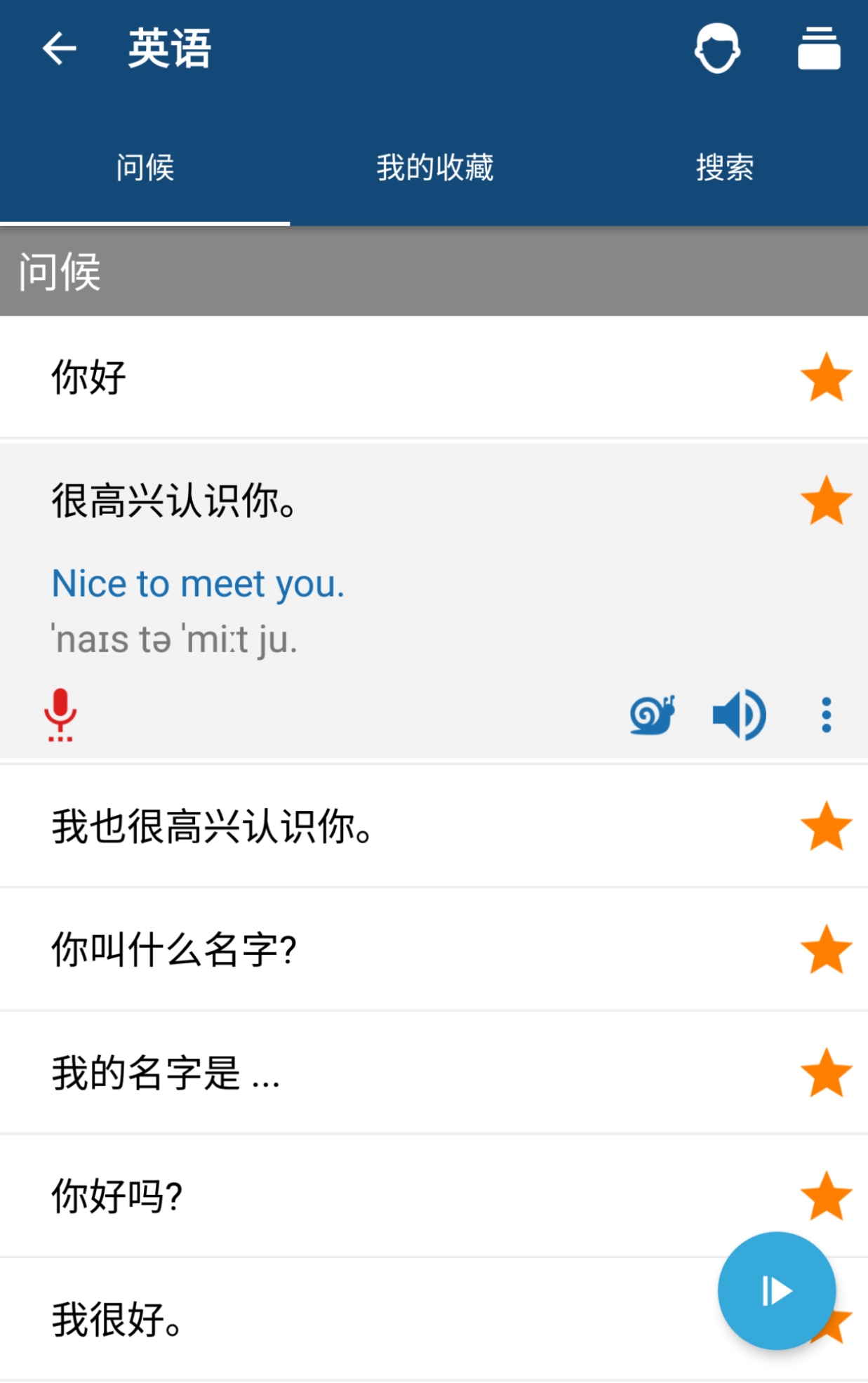
Task: Play the phrase audio with the speaker
Action: (739, 715)
